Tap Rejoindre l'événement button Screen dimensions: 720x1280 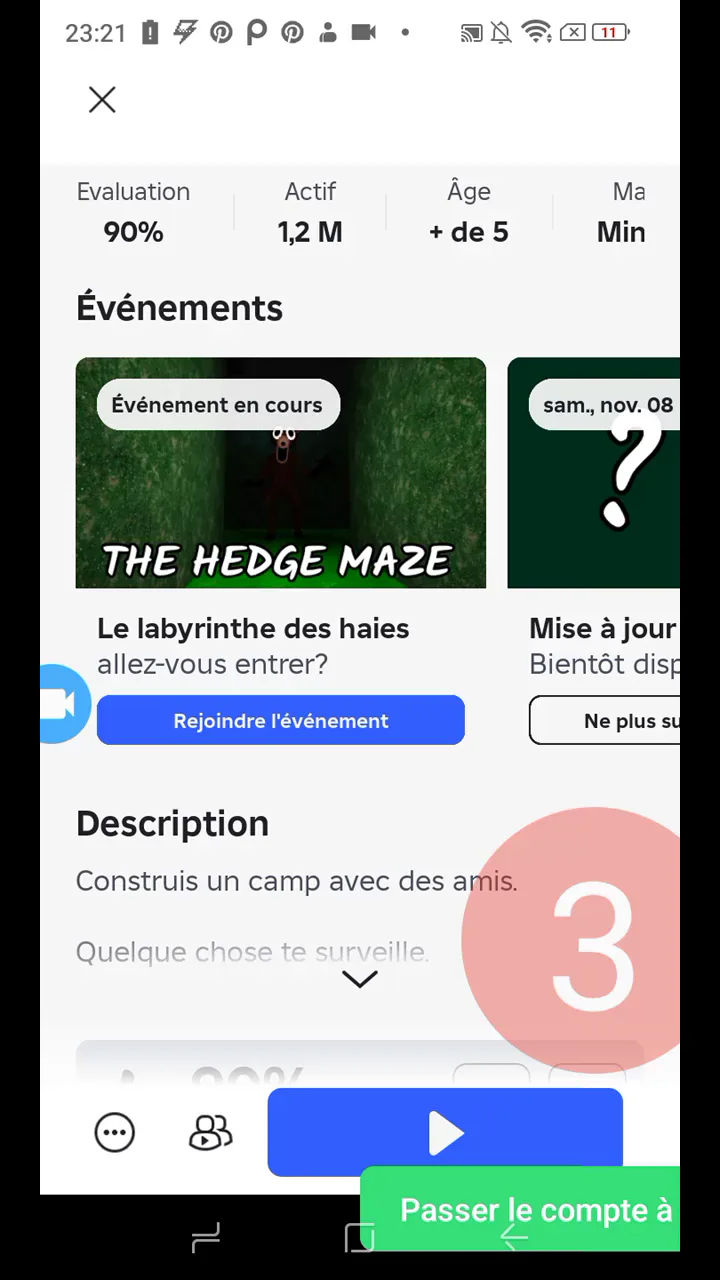(280, 721)
